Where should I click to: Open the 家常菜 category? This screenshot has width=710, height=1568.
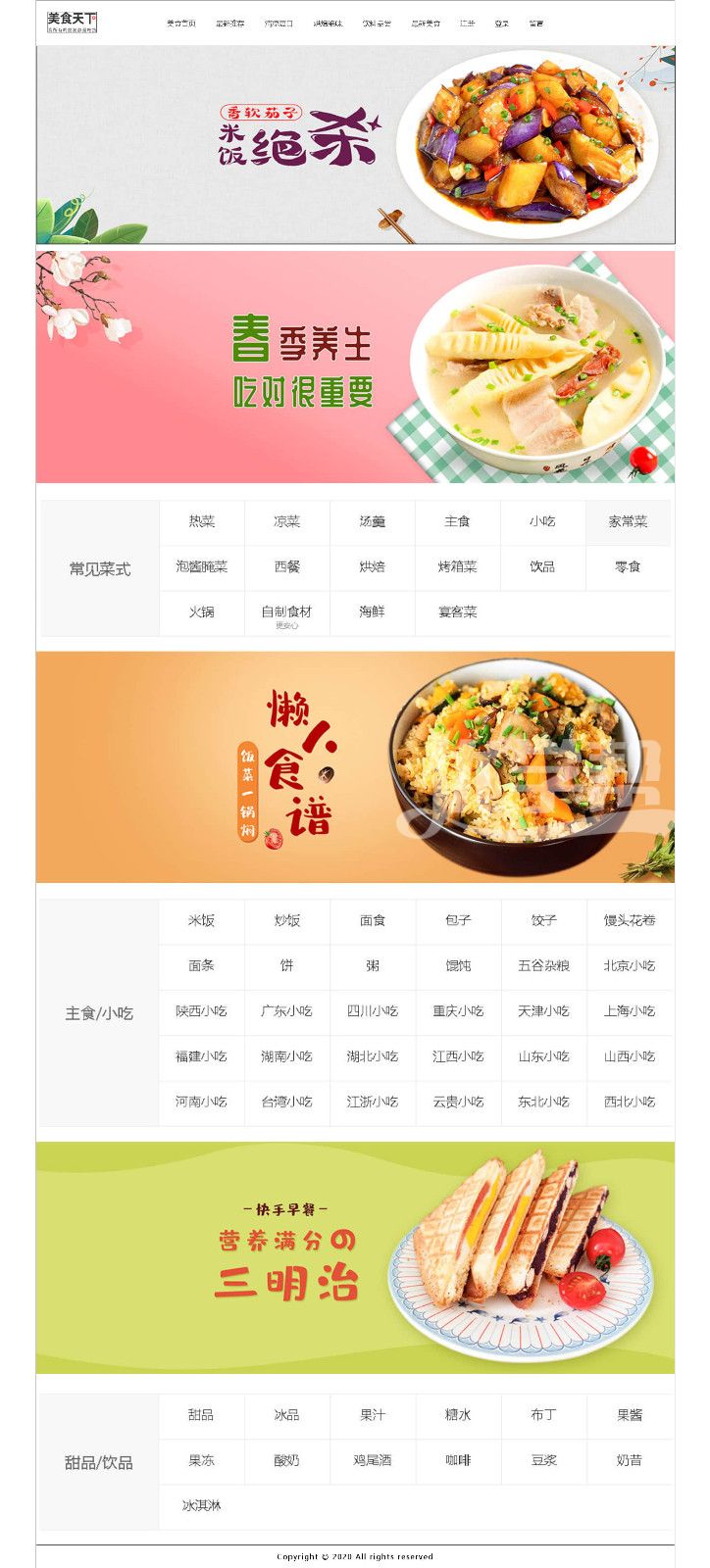pos(628,521)
